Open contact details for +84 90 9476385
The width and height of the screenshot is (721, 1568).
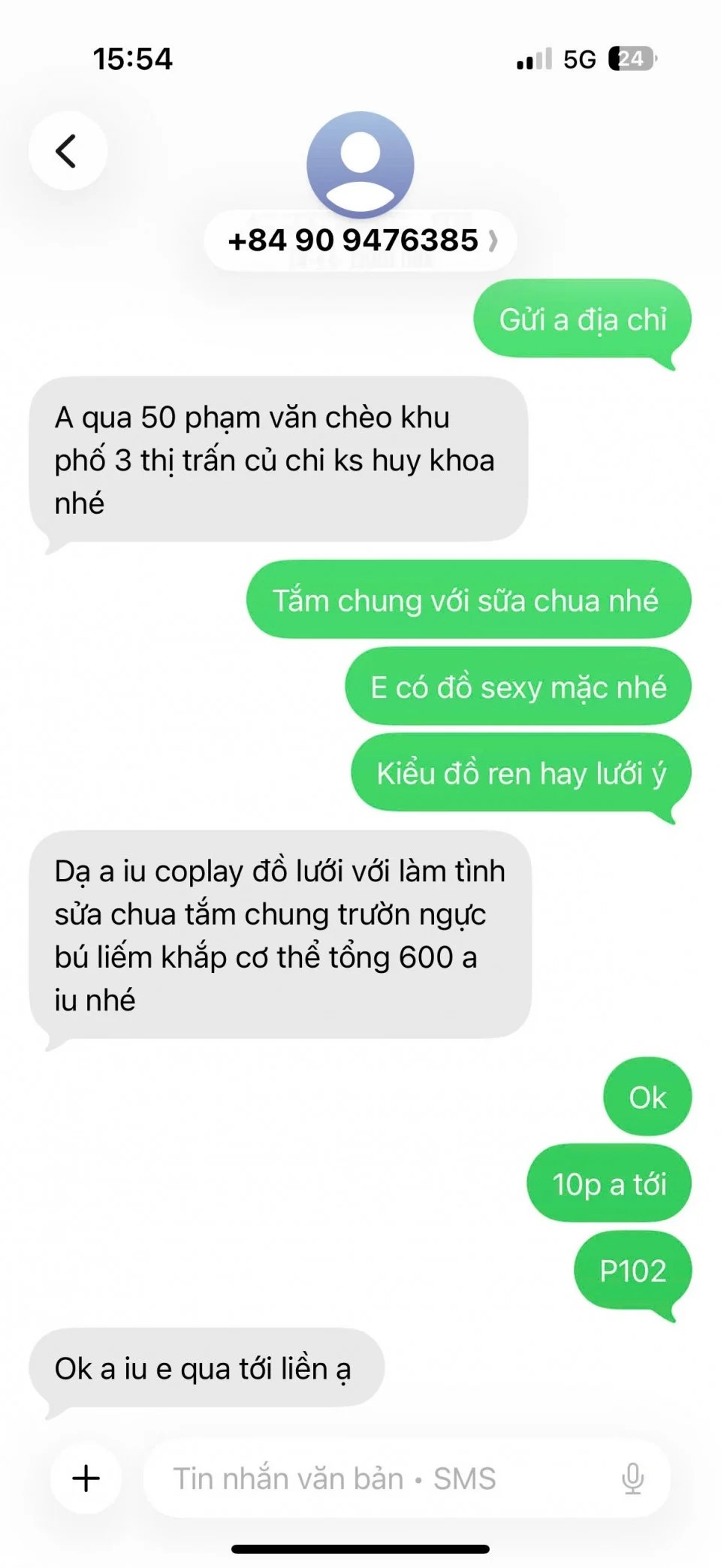coord(360,240)
